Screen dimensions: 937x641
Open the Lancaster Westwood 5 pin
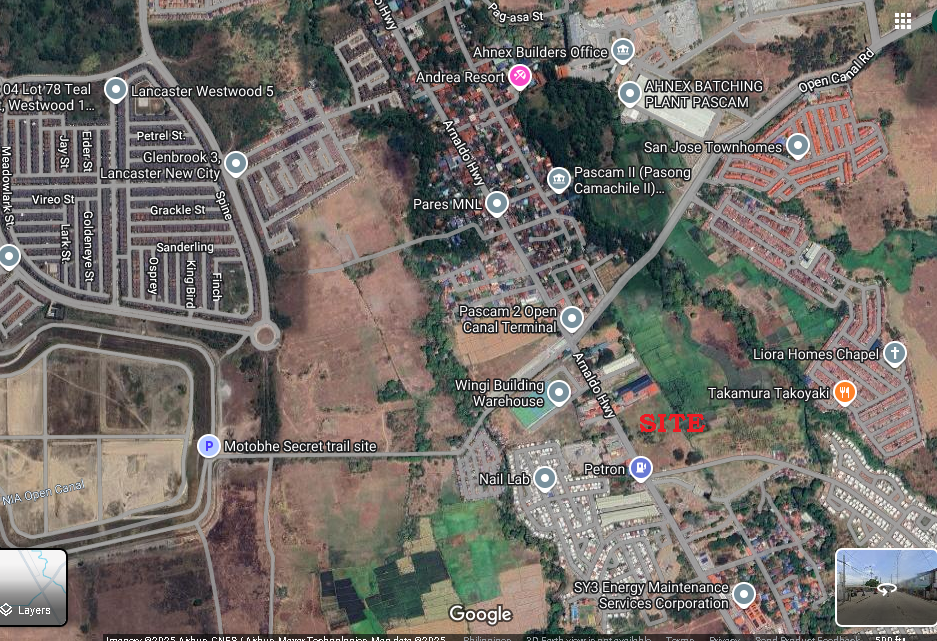(116, 91)
